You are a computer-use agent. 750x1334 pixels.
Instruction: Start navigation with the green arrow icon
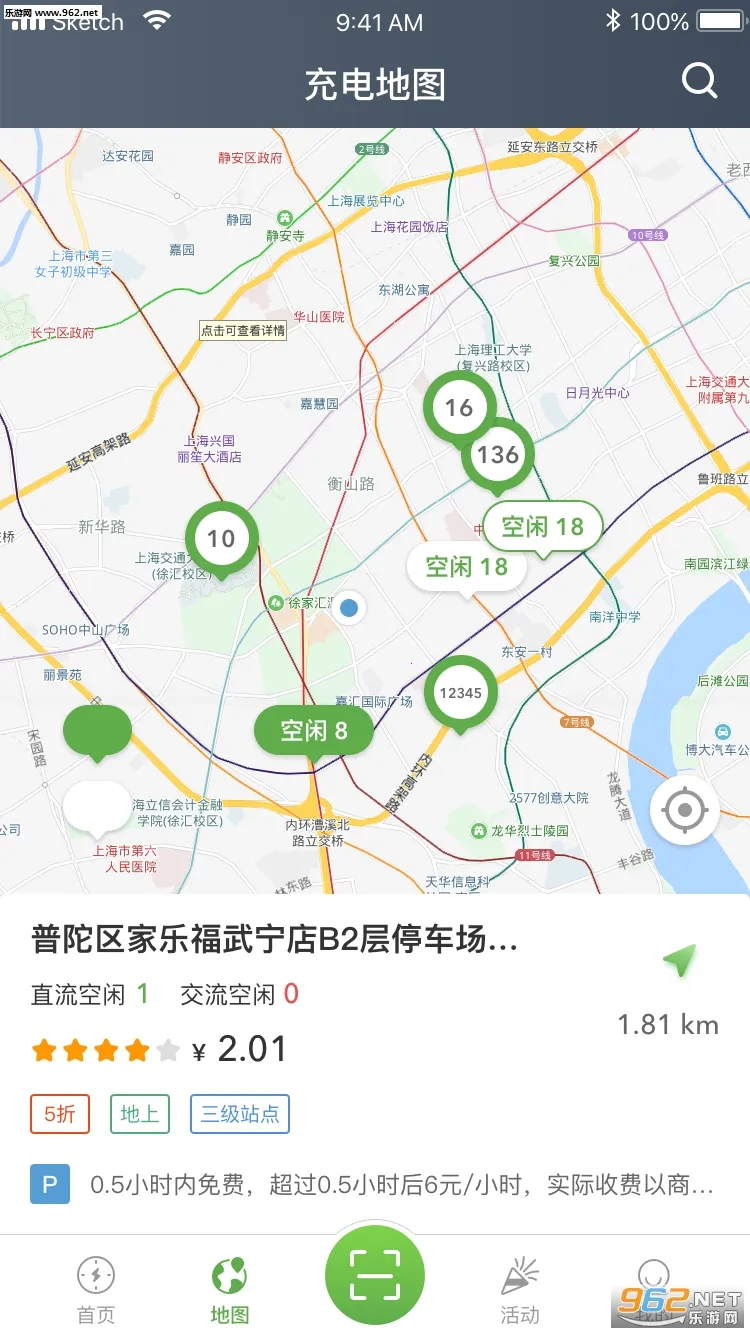click(680, 962)
